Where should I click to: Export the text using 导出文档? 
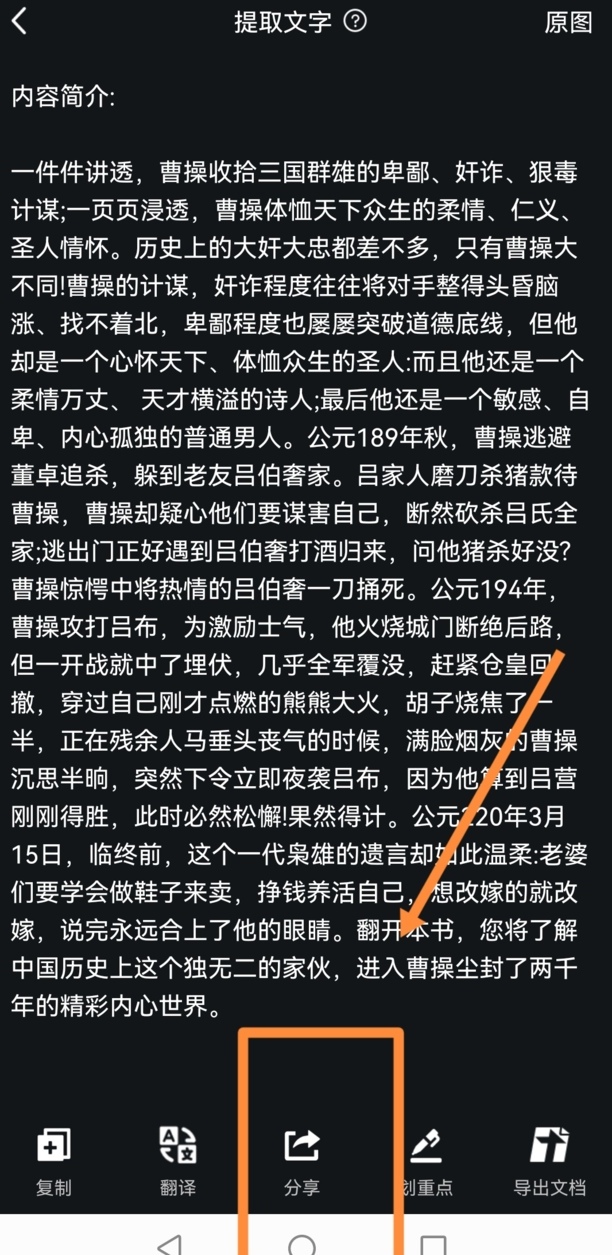pyautogui.click(x=549, y=1161)
